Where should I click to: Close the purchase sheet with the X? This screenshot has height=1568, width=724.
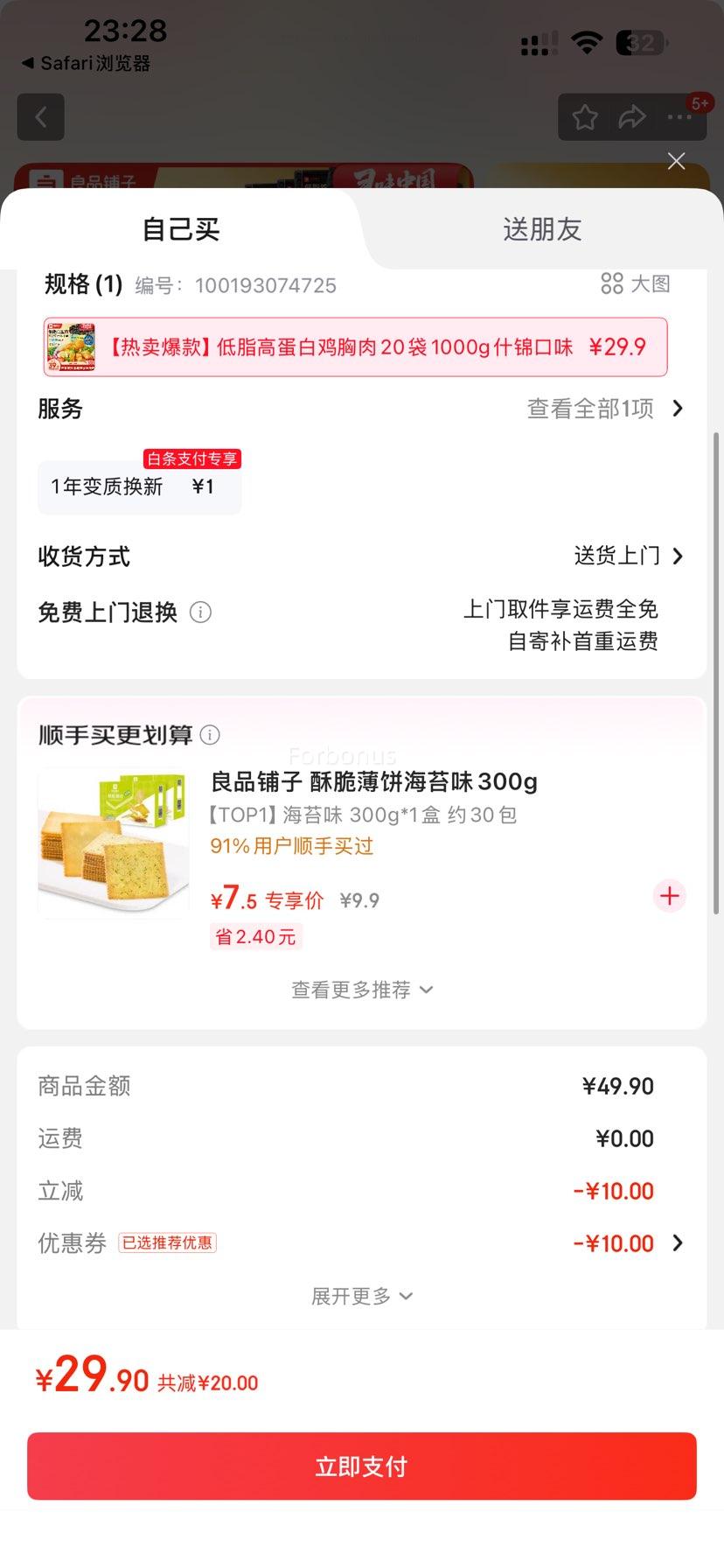point(676,161)
